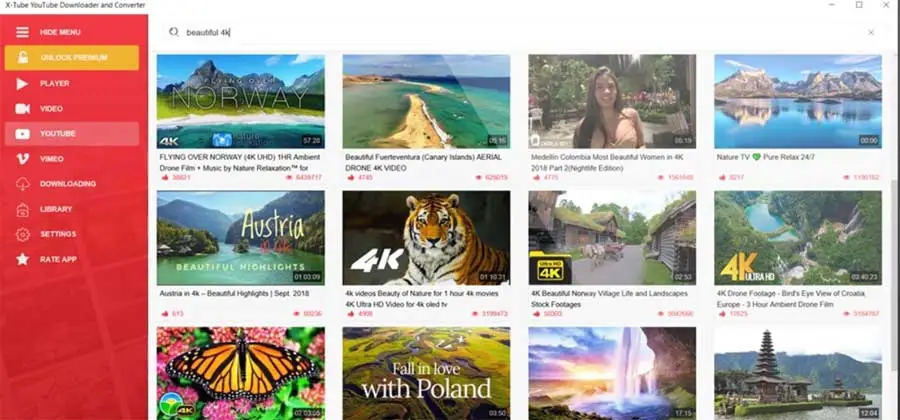900x420 pixels.
Task: Open the Beautiful Fuerteventura aerial drone video
Action: 426,101
